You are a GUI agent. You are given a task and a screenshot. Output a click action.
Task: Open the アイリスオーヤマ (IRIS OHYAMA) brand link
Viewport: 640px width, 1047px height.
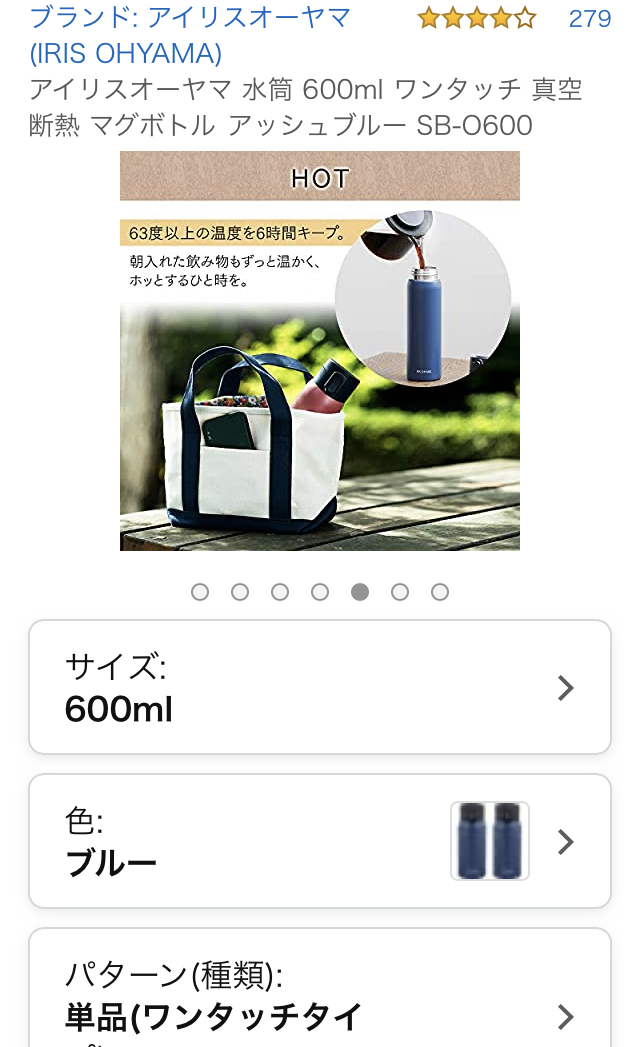[x=190, y=34]
